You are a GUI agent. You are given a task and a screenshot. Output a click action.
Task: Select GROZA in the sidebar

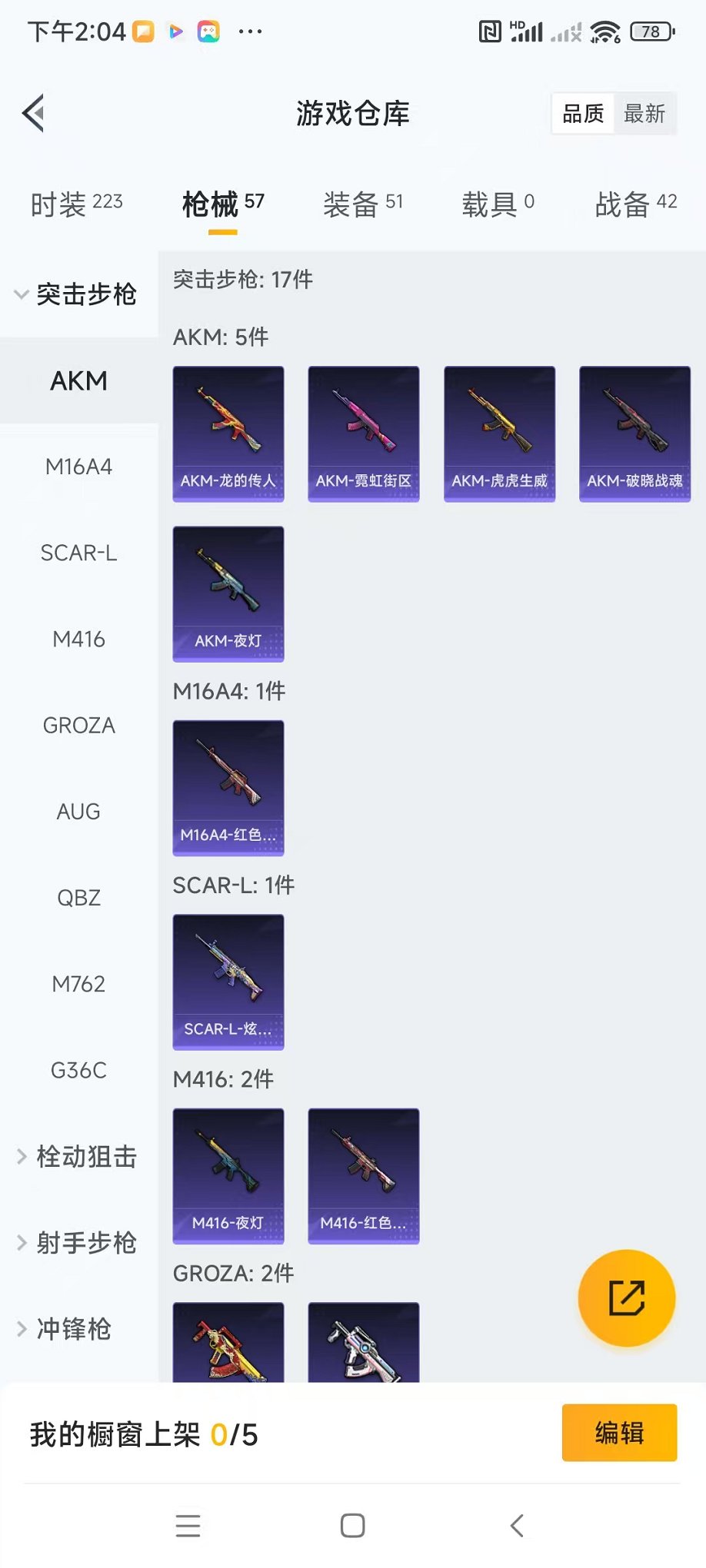[78, 725]
